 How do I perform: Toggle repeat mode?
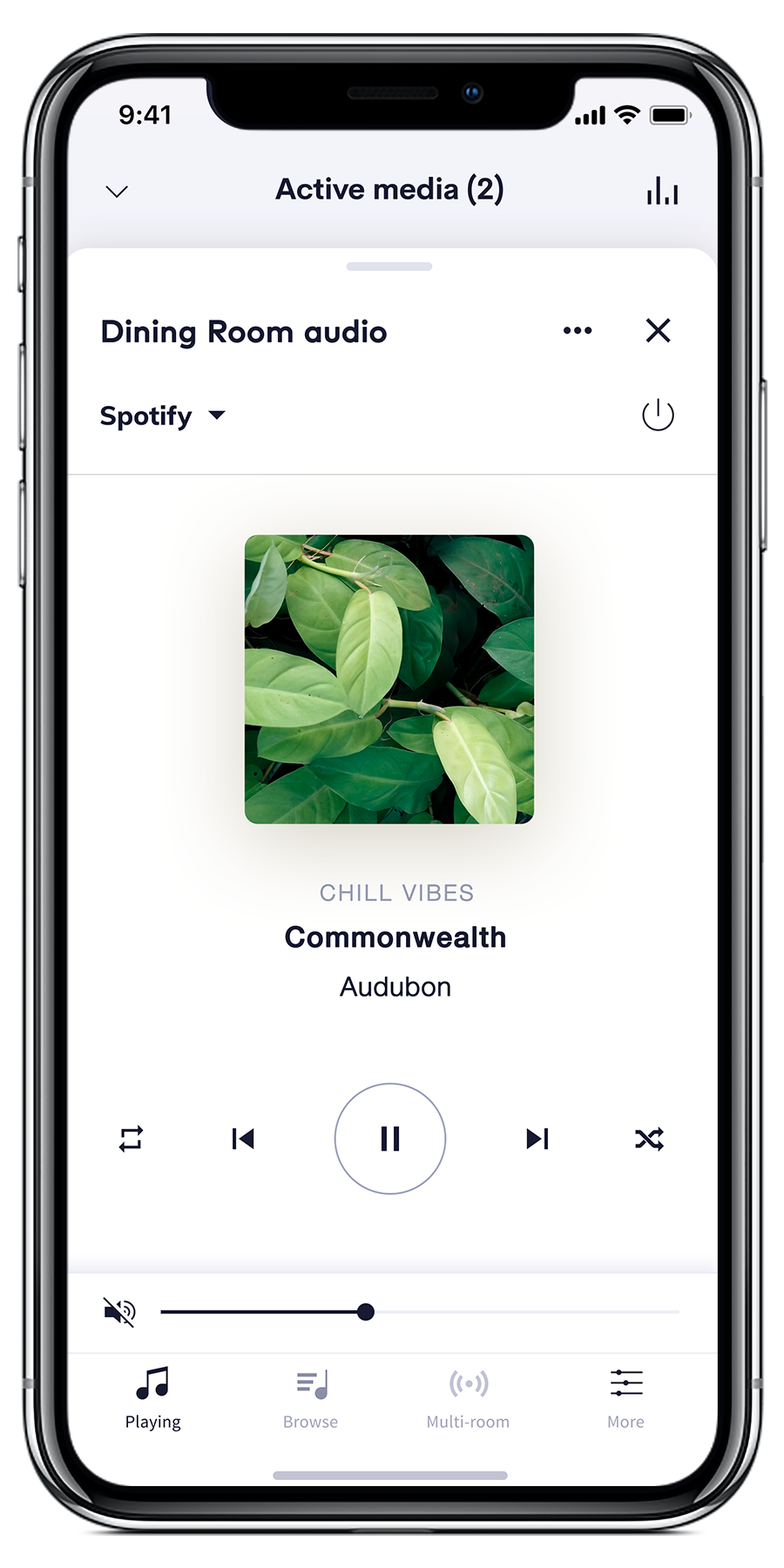coord(131,1139)
